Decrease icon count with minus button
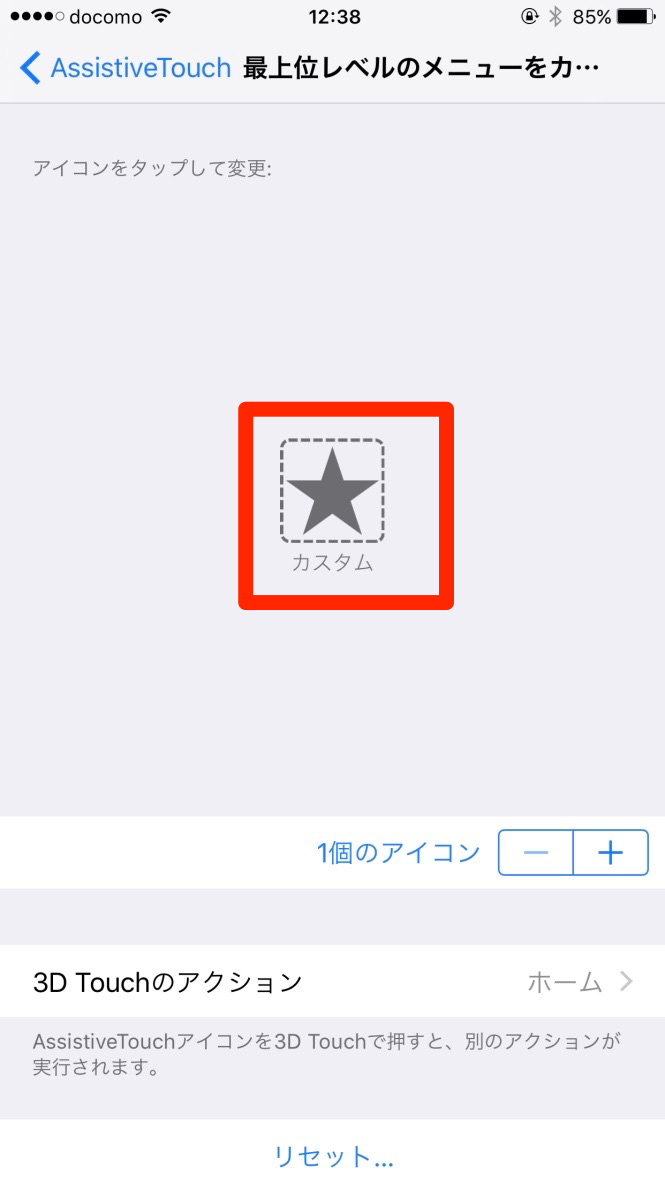This screenshot has height=1182, width=665. [x=536, y=853]
